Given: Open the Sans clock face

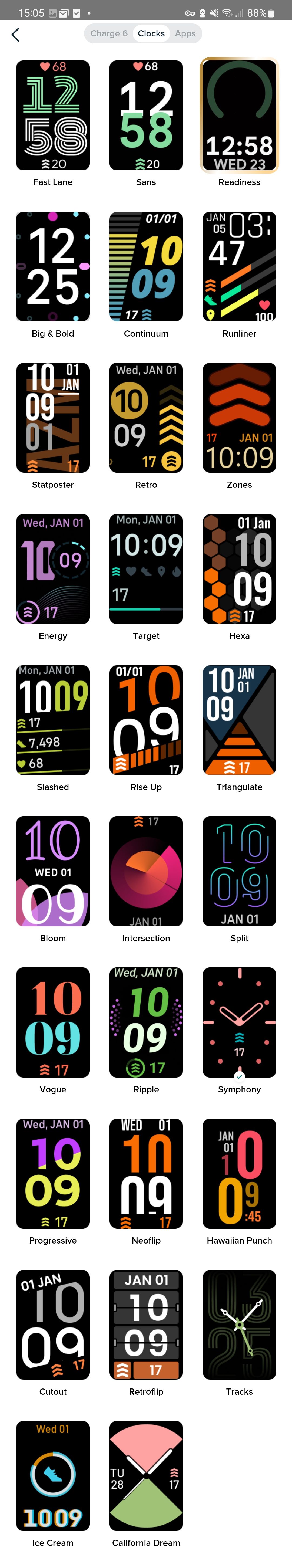Looking at the screenshot, I should [146, 116].
